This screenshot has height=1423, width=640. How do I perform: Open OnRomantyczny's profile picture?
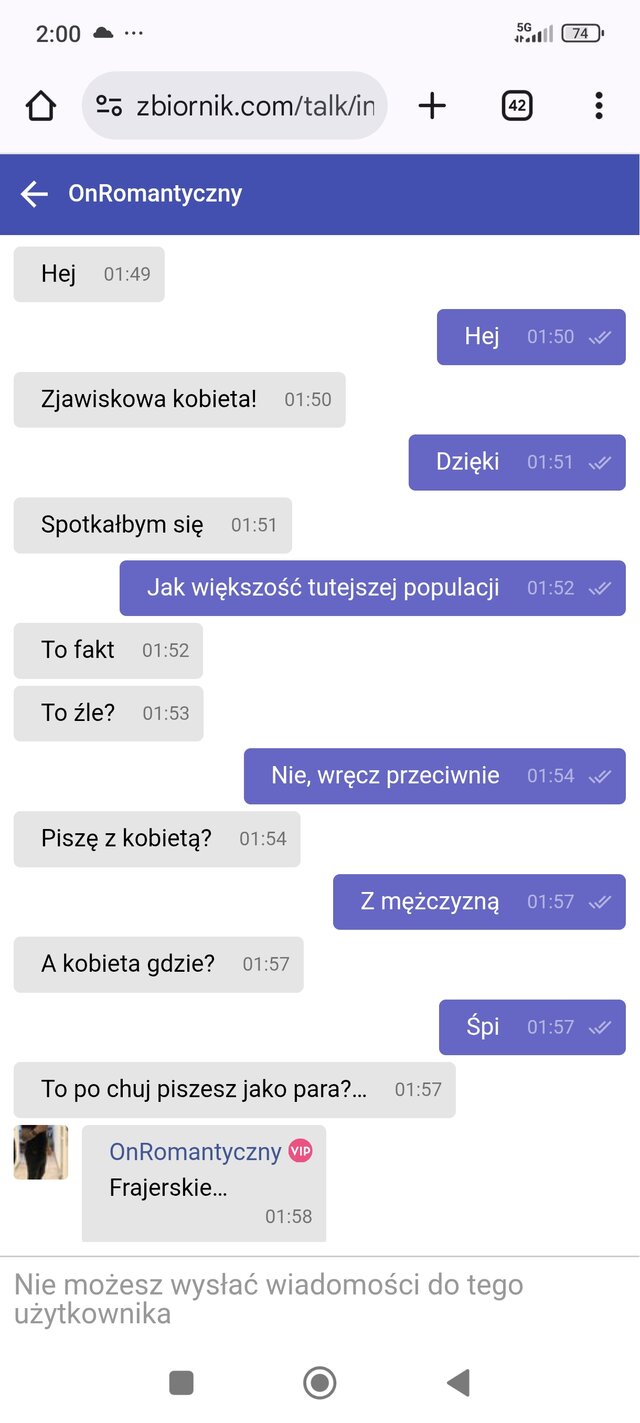point(41,1152)
